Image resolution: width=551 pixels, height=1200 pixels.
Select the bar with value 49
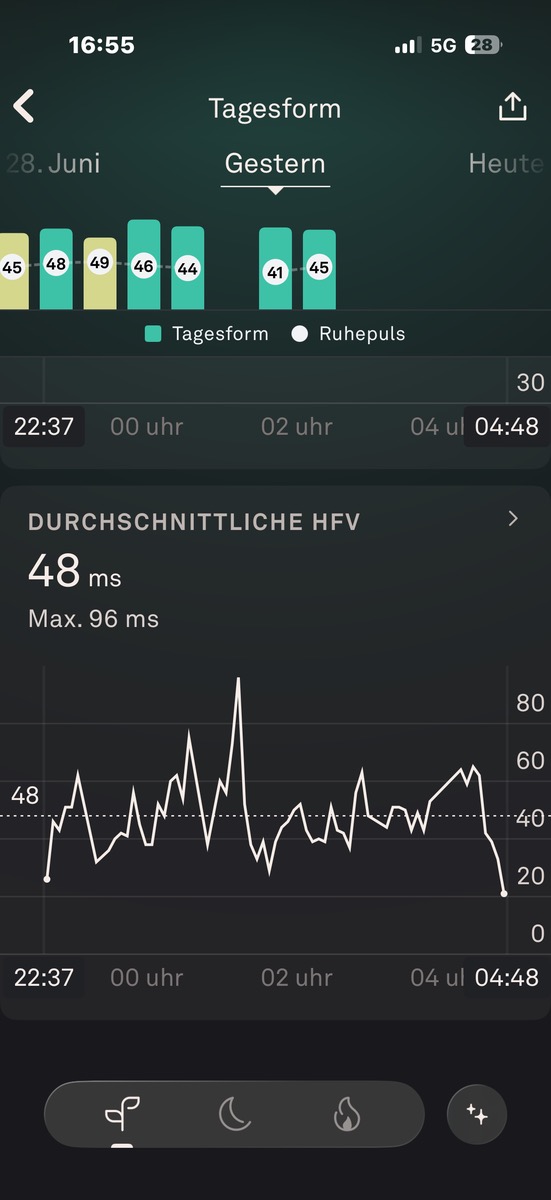(x=100, y=273)
